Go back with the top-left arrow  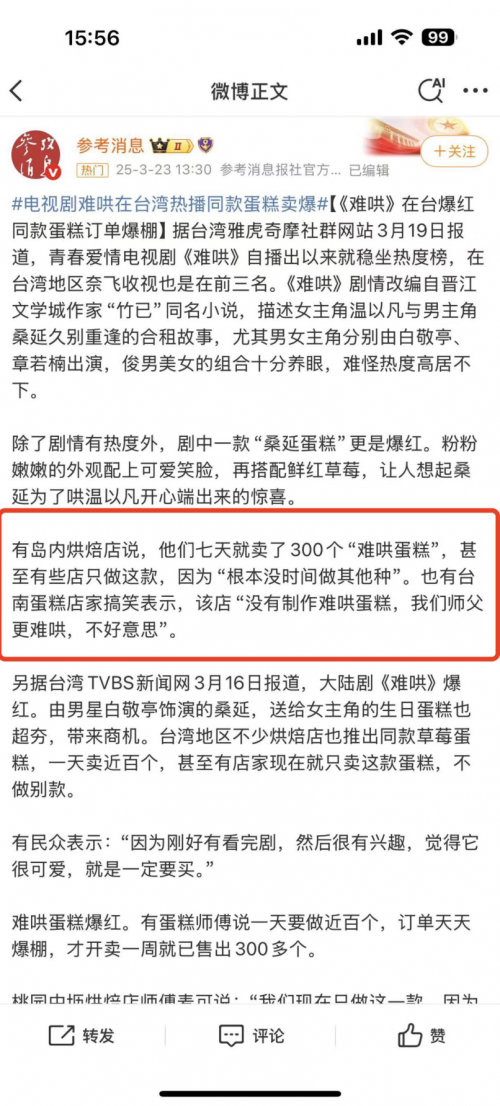coord(16,90)
